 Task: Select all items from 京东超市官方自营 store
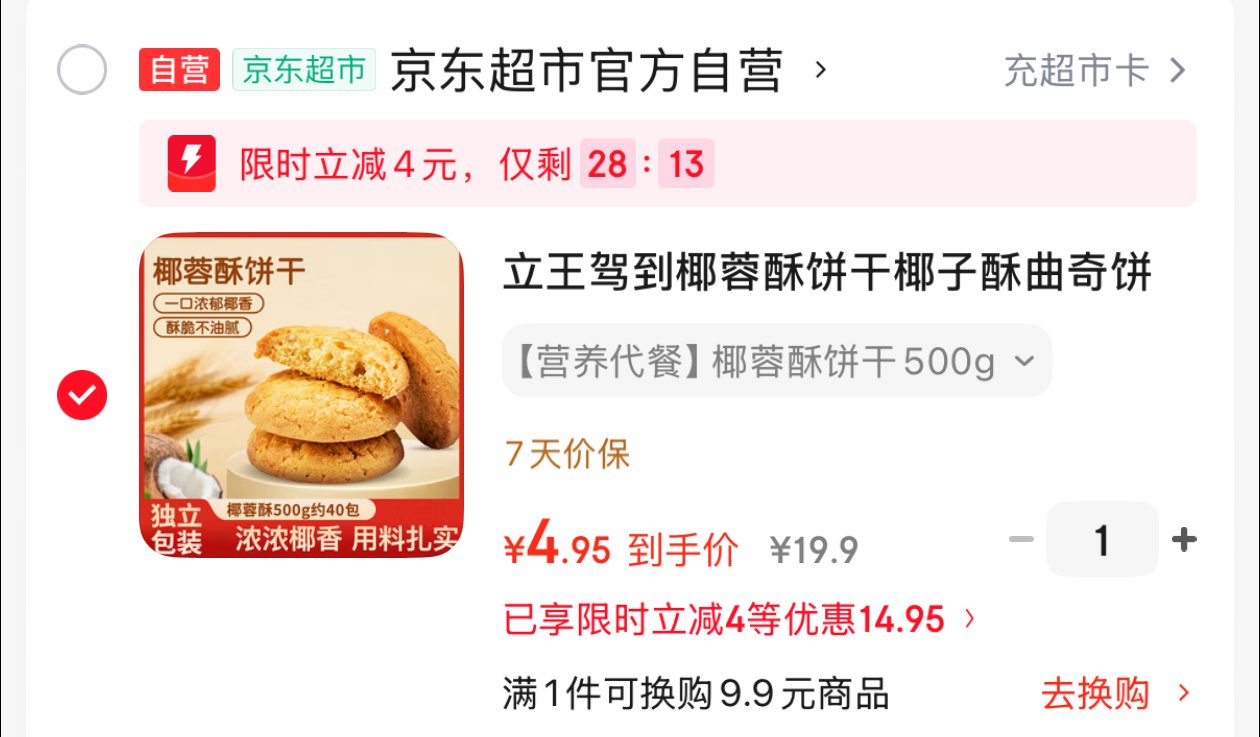82,70
